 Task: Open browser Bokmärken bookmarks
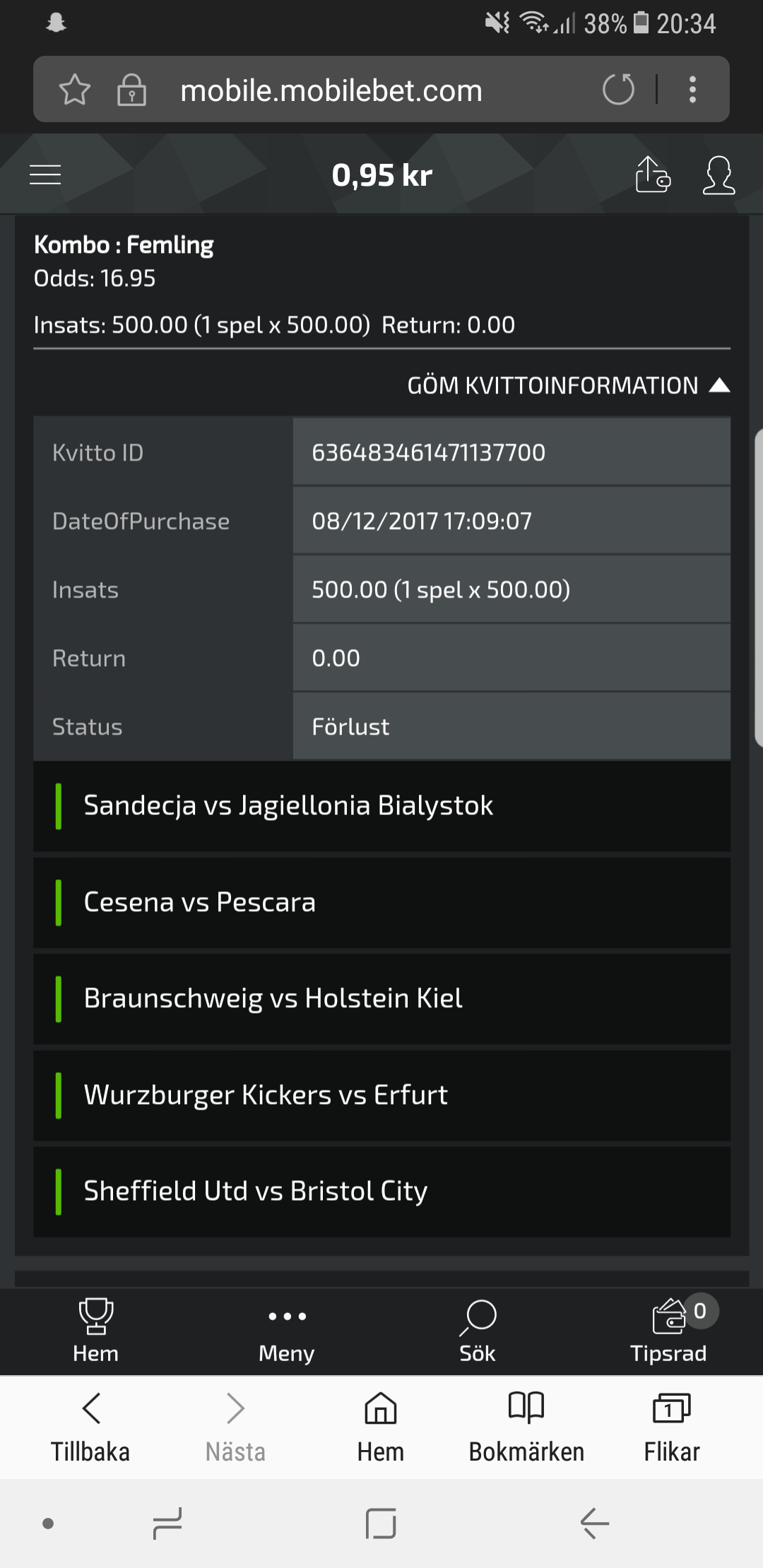tap(526, 1427)
